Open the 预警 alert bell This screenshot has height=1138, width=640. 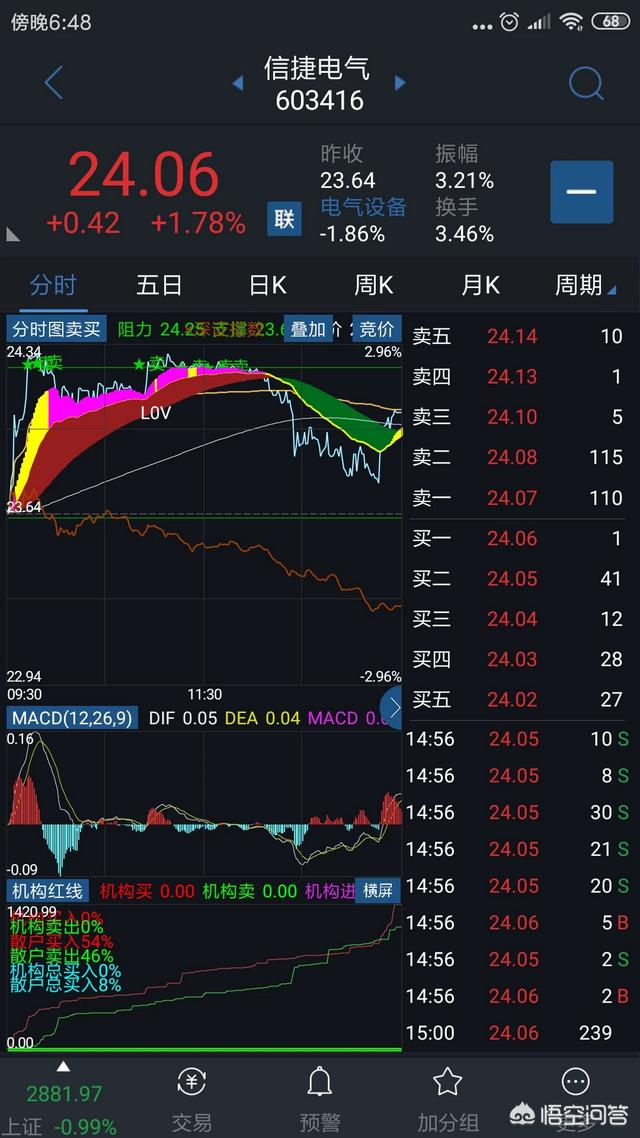[x=319, y=1097]
